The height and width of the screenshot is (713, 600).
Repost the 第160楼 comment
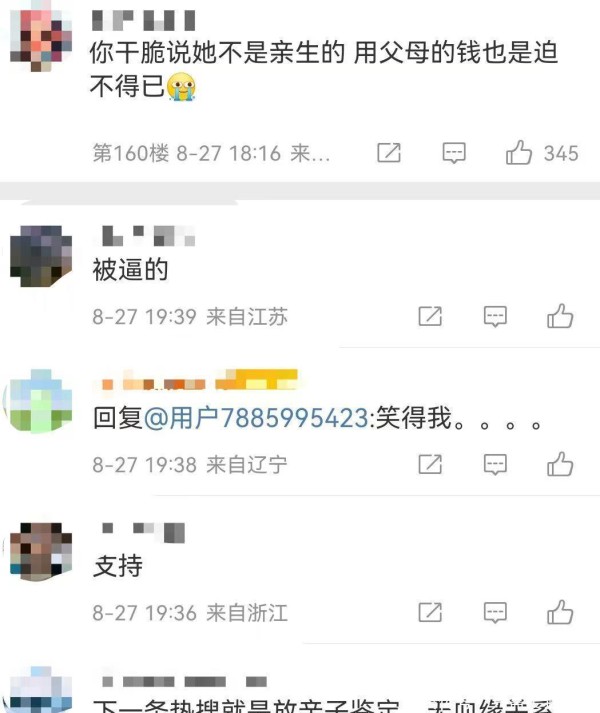tap(389, 153)
